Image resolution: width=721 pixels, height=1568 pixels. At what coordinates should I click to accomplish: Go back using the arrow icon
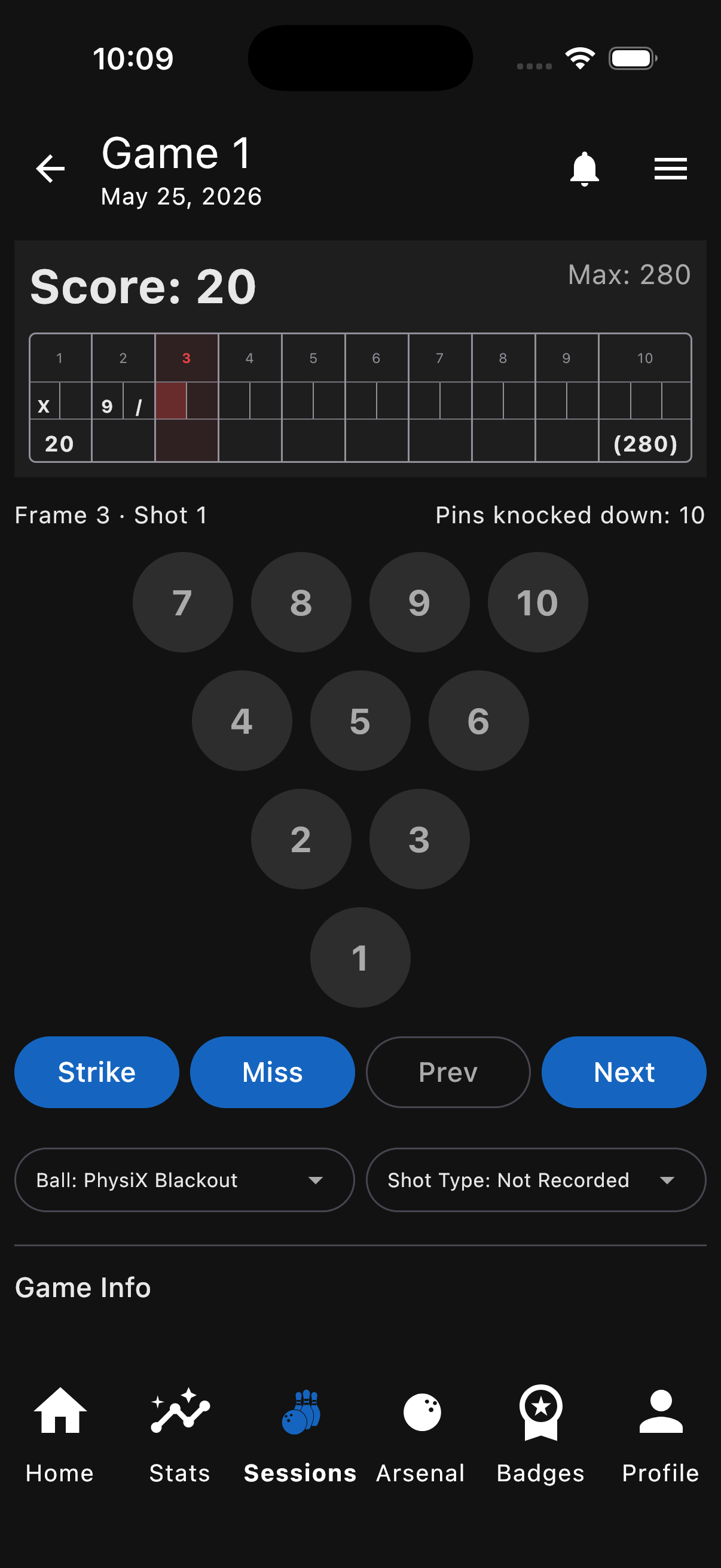click(x=50, y=169)
